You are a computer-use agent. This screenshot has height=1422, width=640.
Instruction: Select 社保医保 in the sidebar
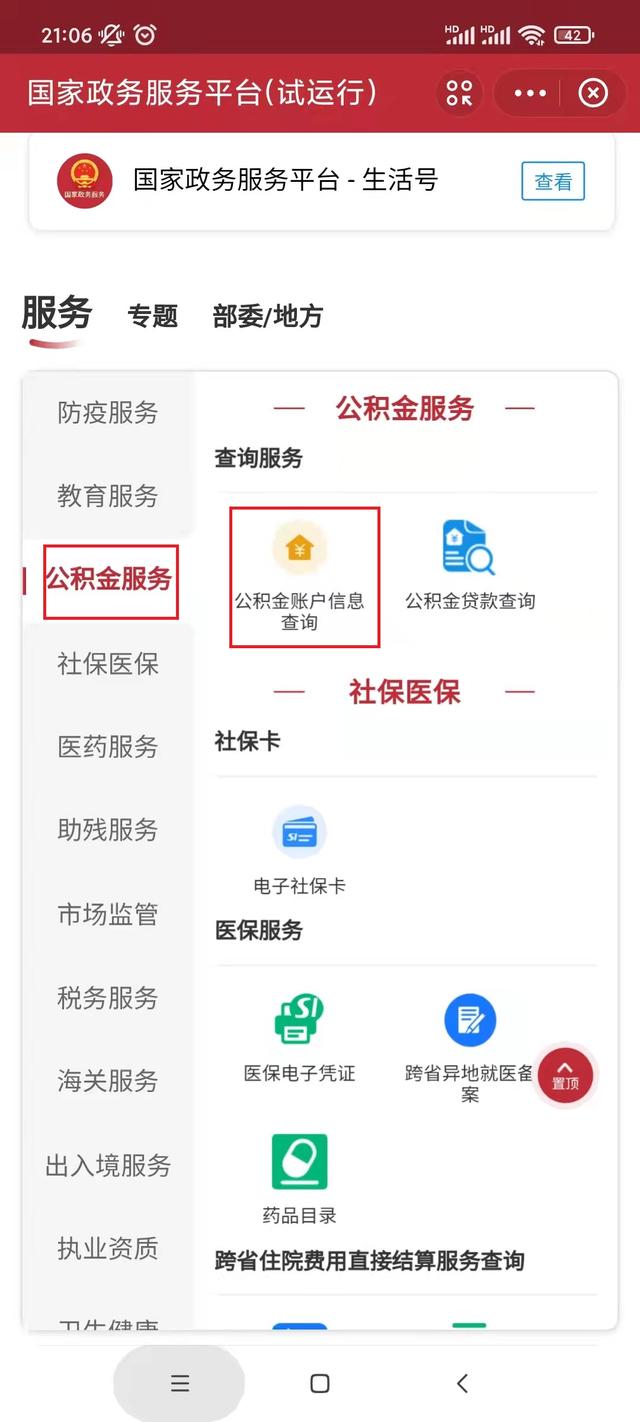tap(108, 664)
